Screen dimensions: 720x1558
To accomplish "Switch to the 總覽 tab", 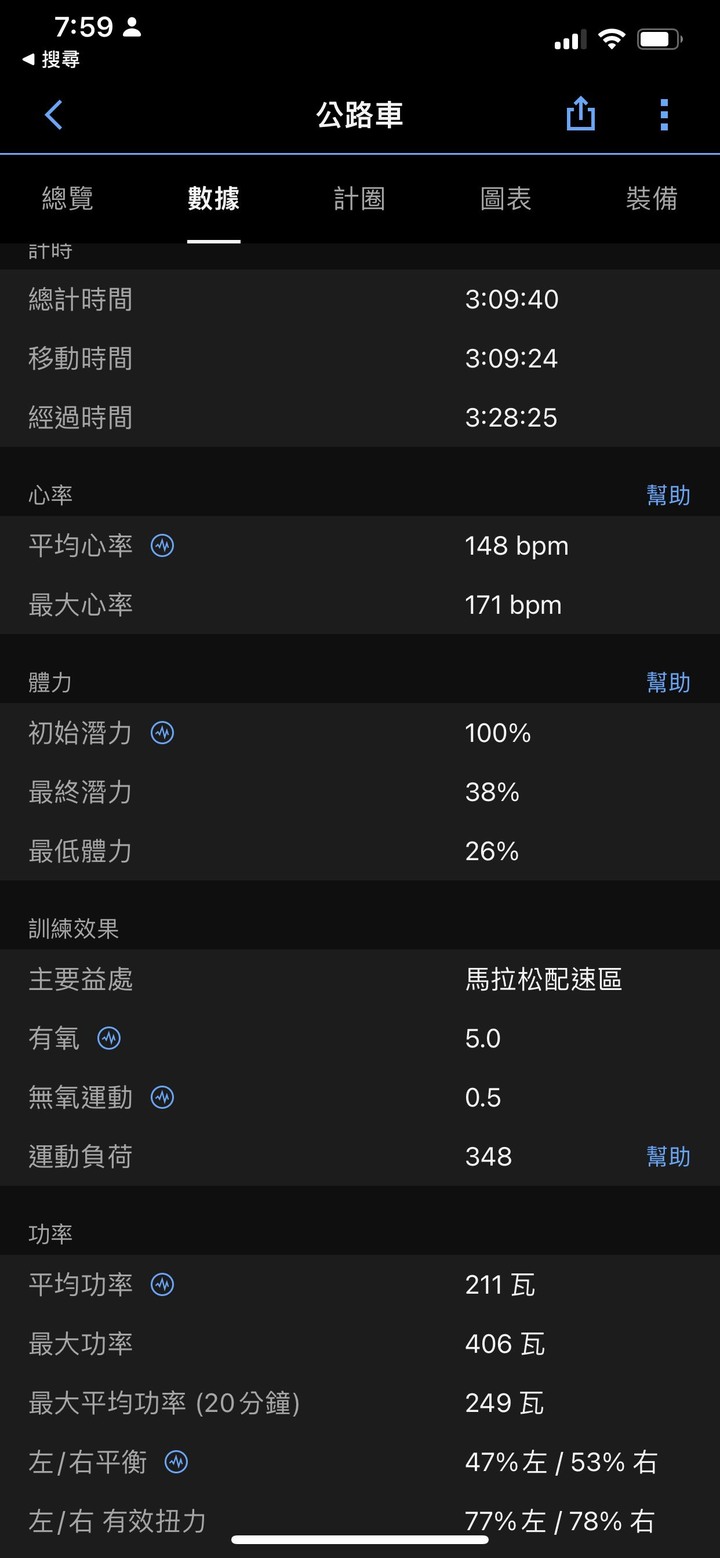I will click(x=68, y=199).
